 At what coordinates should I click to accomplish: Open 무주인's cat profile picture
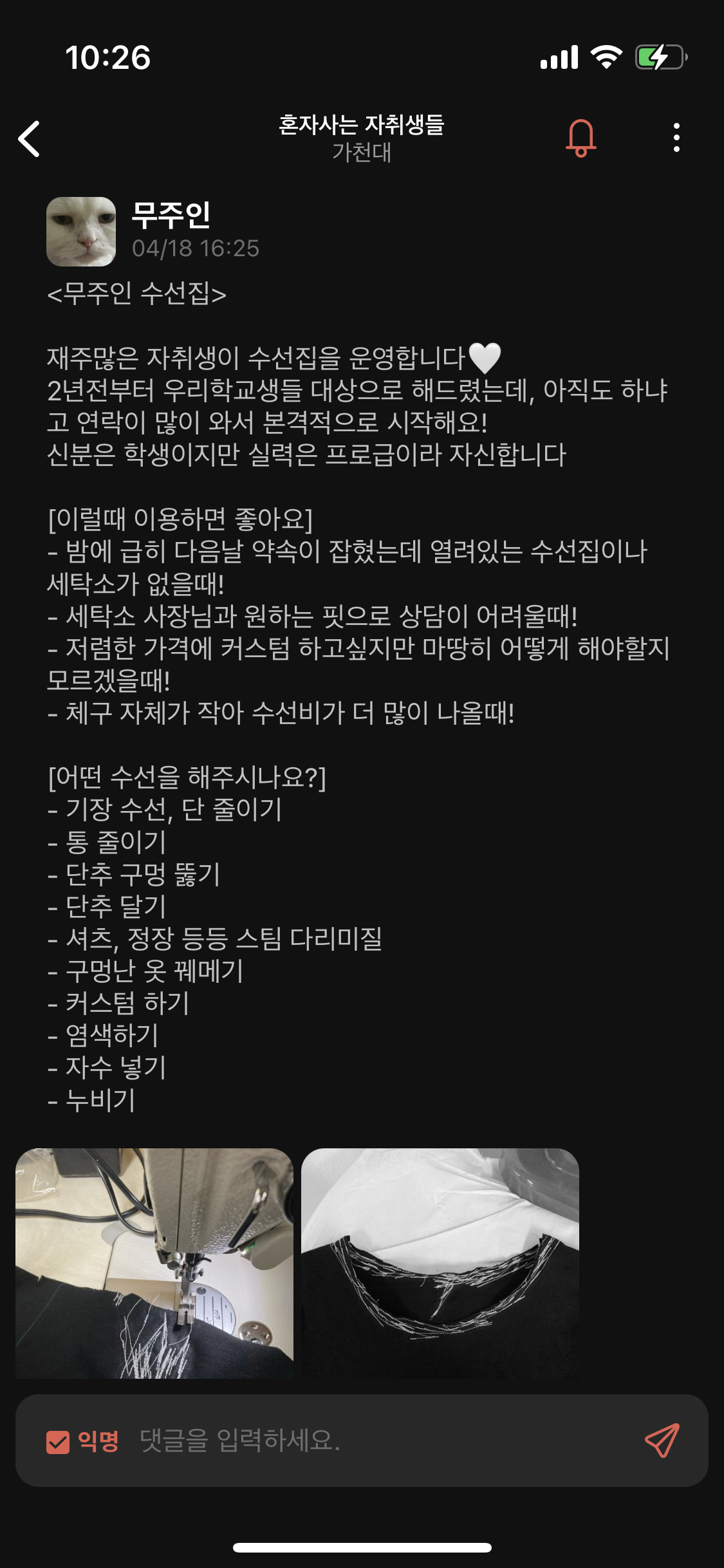(81, 232)
